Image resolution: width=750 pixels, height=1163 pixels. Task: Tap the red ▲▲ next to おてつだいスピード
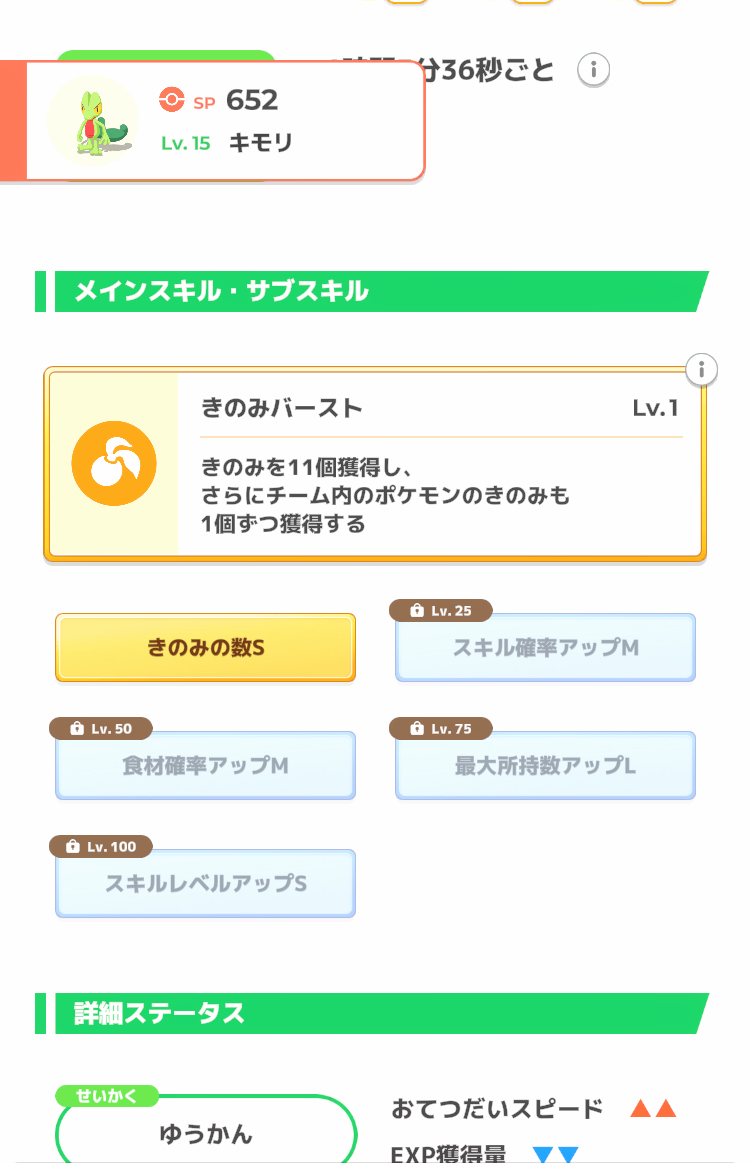(655, 1108)
